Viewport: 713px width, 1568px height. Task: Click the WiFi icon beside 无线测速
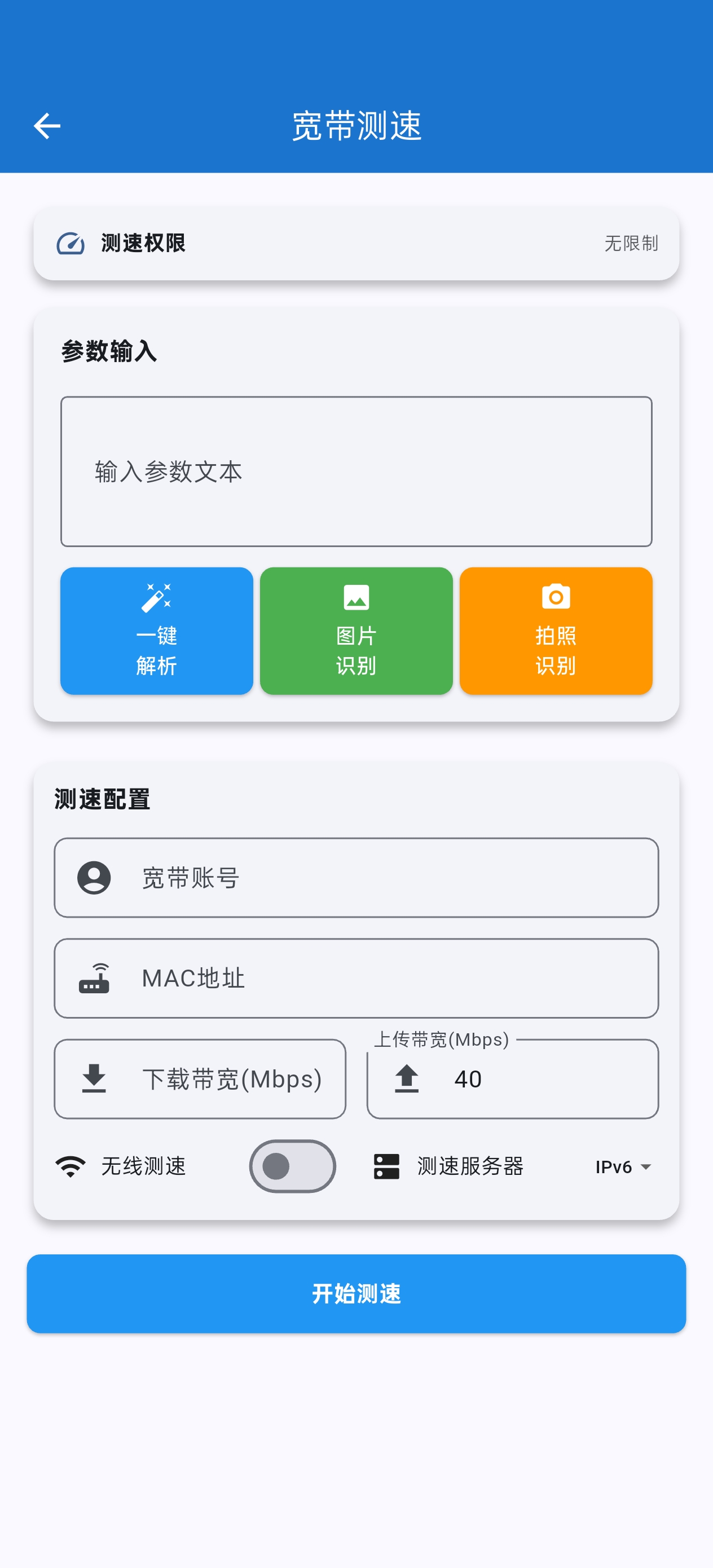pos(71,1166)
